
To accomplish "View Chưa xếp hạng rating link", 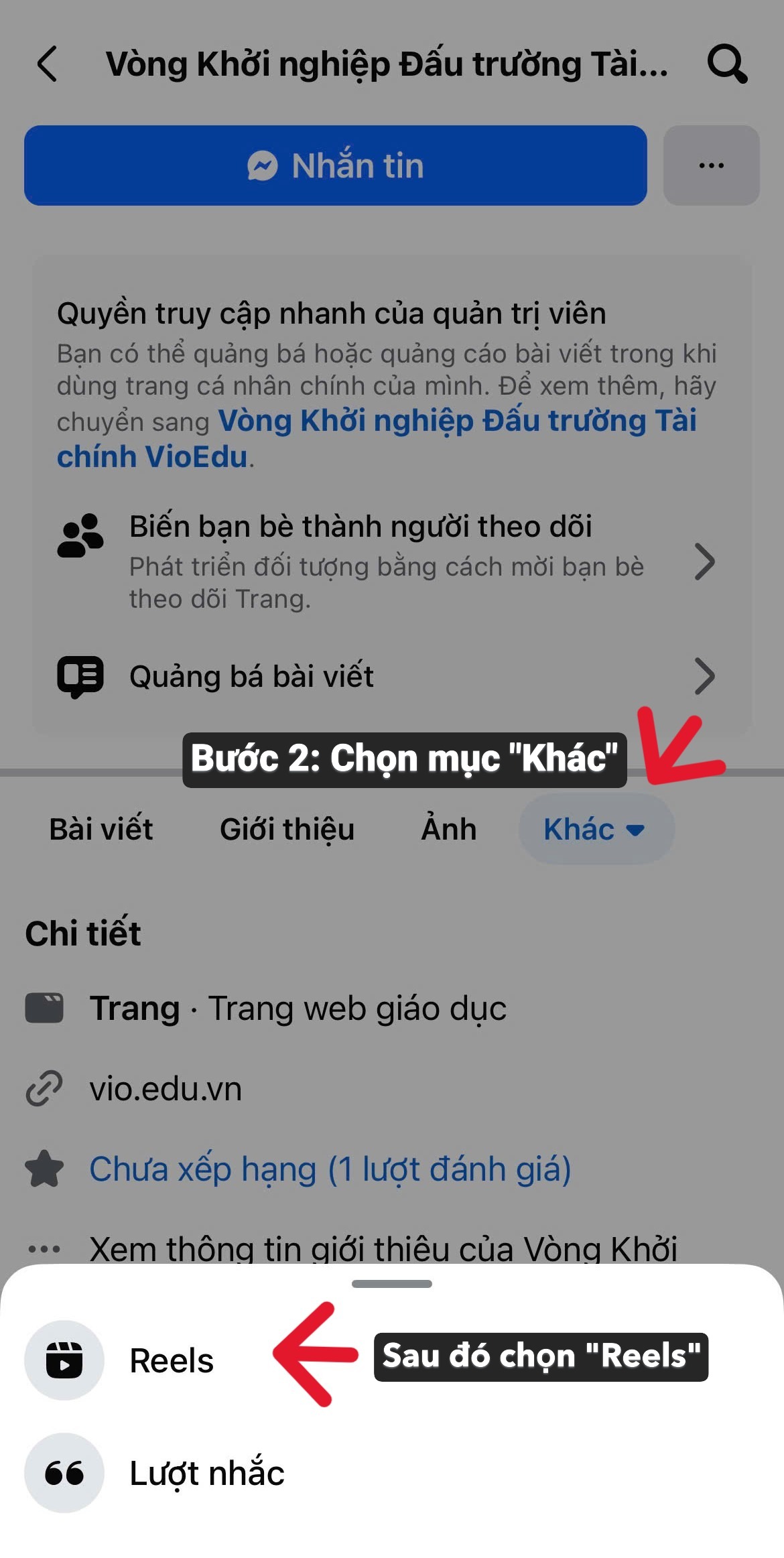I will tap(330, 1169).
